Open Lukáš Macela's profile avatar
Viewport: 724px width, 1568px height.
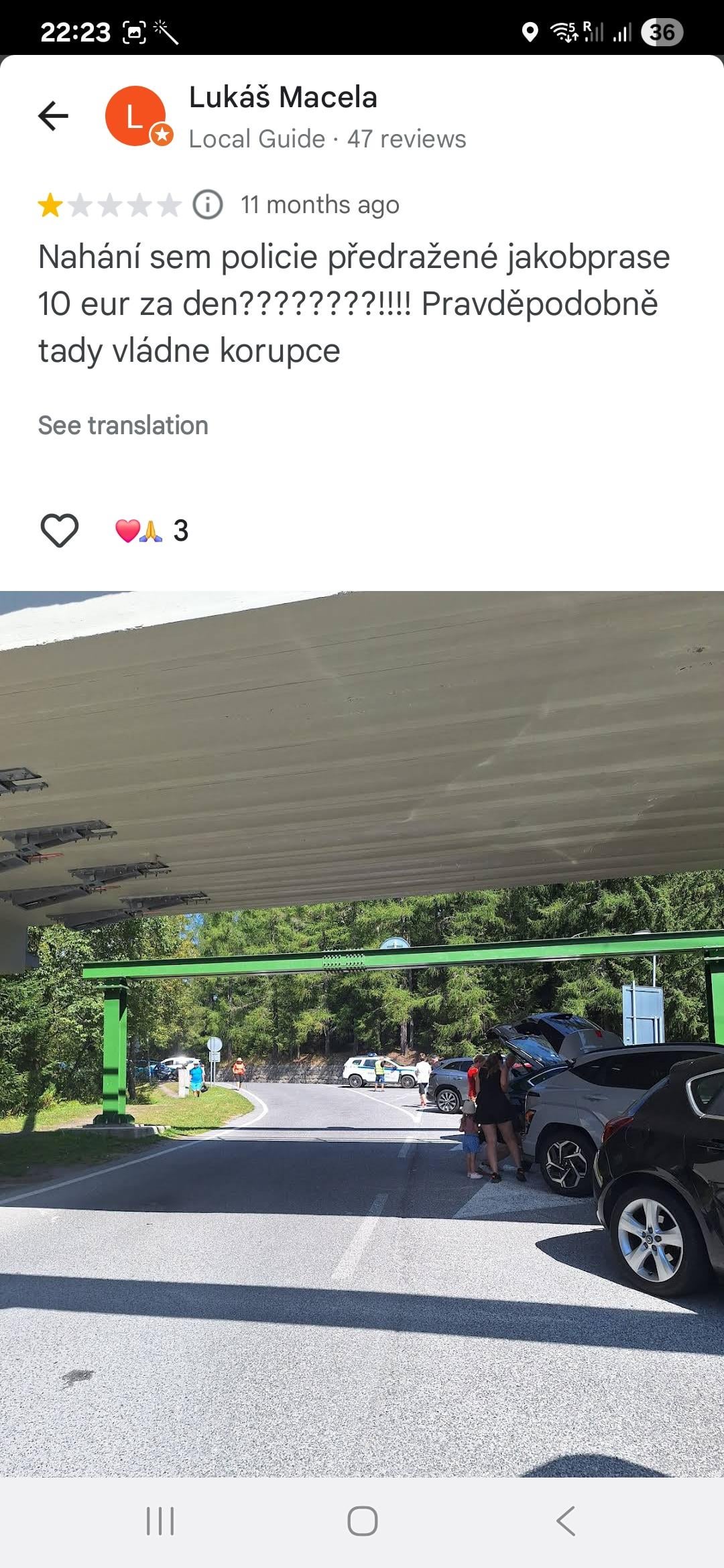tap(136, 116)
